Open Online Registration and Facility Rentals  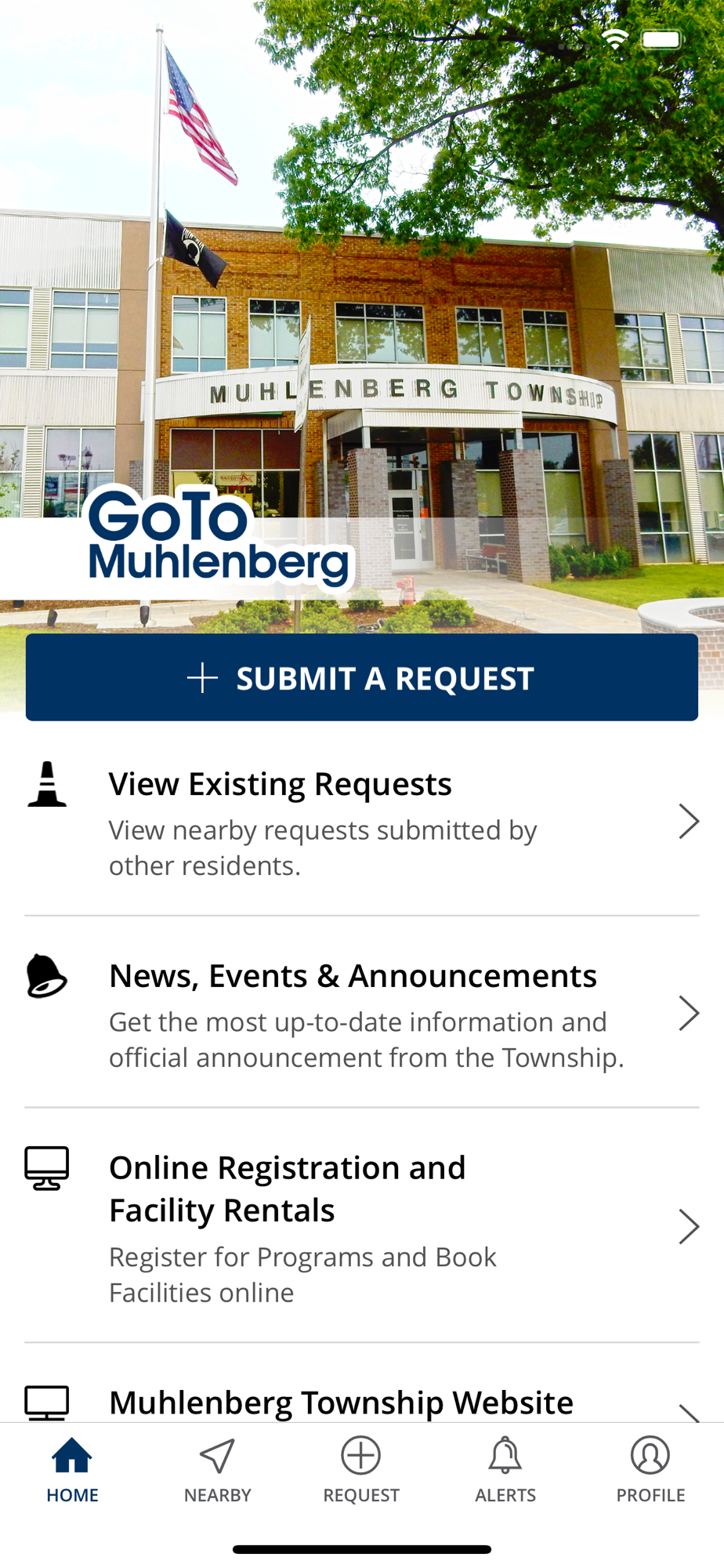(x=362, y=1226)
